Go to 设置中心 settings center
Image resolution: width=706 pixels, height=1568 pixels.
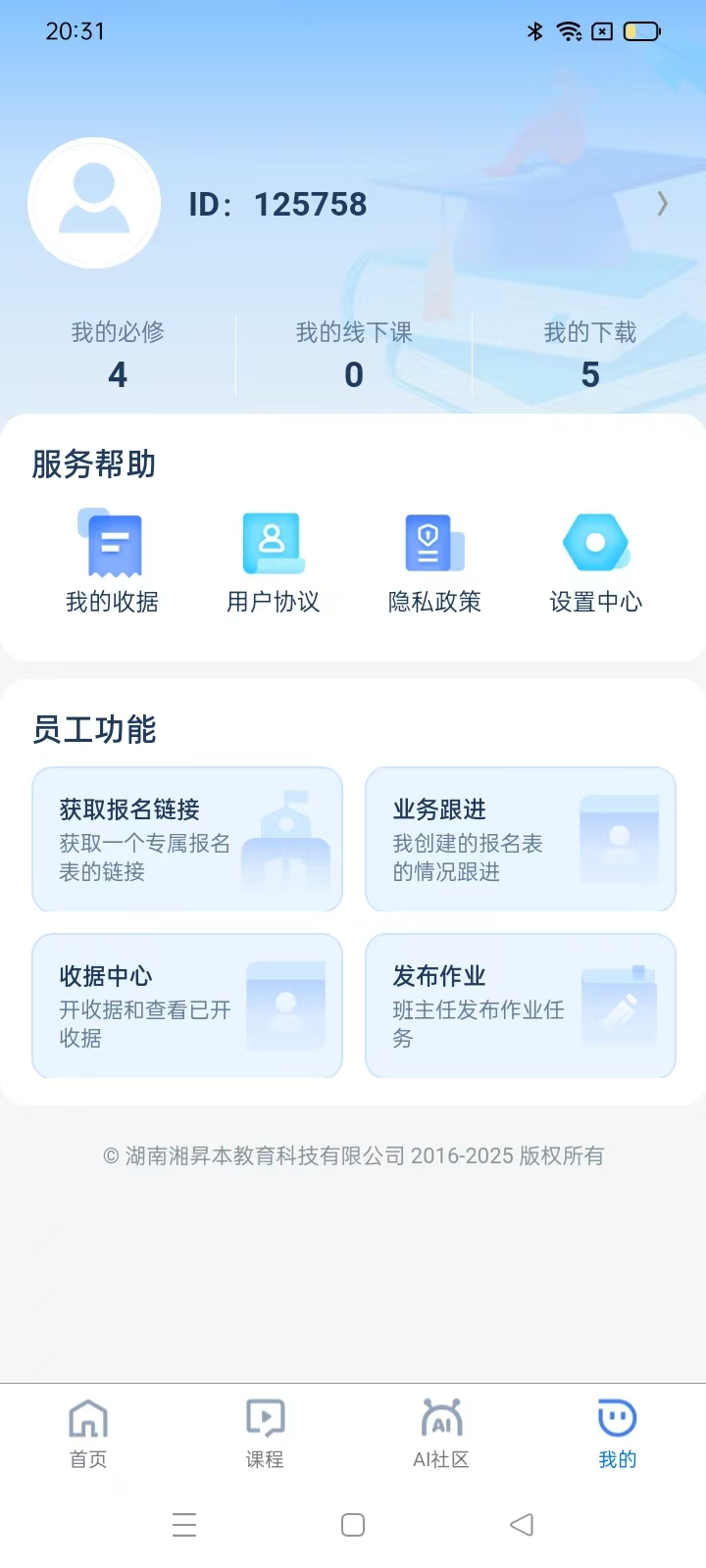tap(595, 562)
